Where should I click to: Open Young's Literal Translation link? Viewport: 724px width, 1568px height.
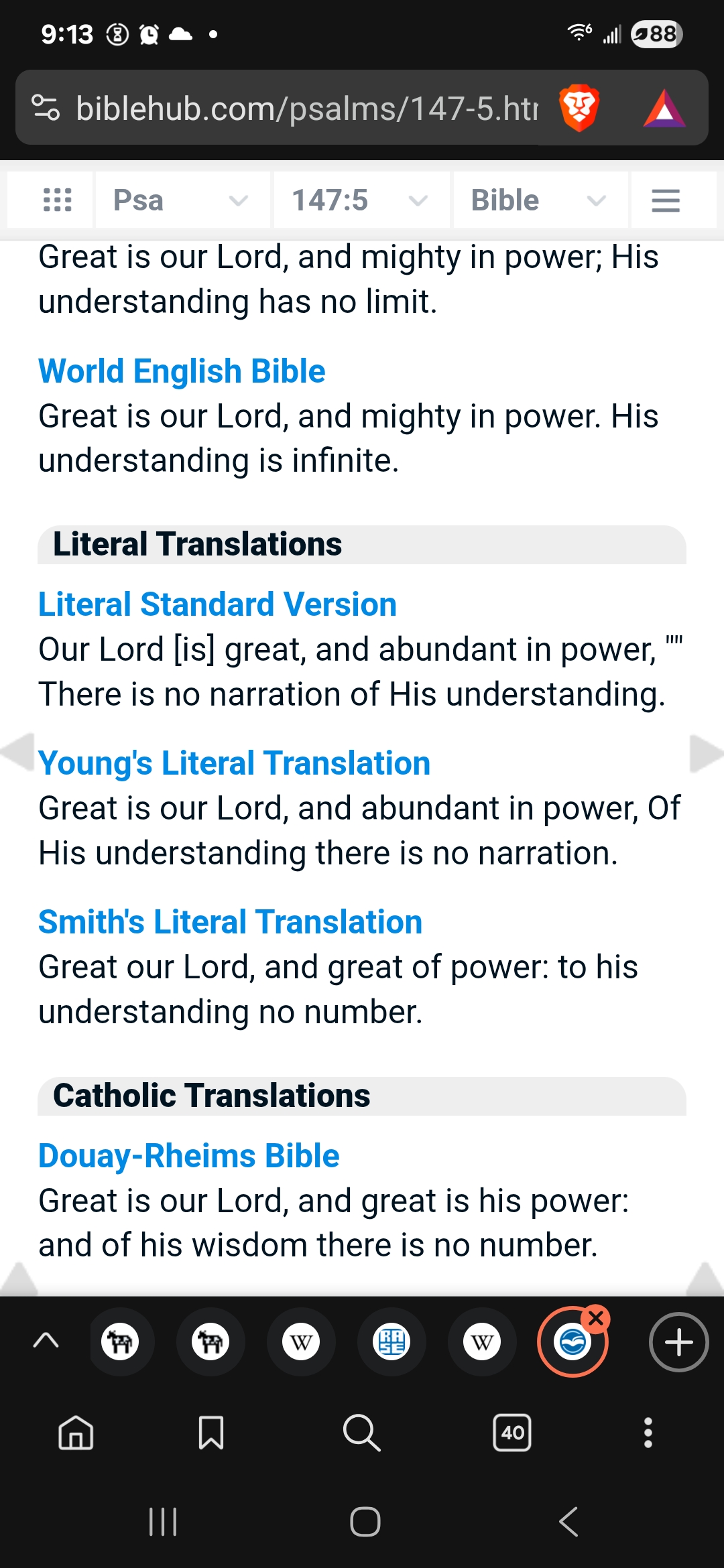click(x=234, y=763)
